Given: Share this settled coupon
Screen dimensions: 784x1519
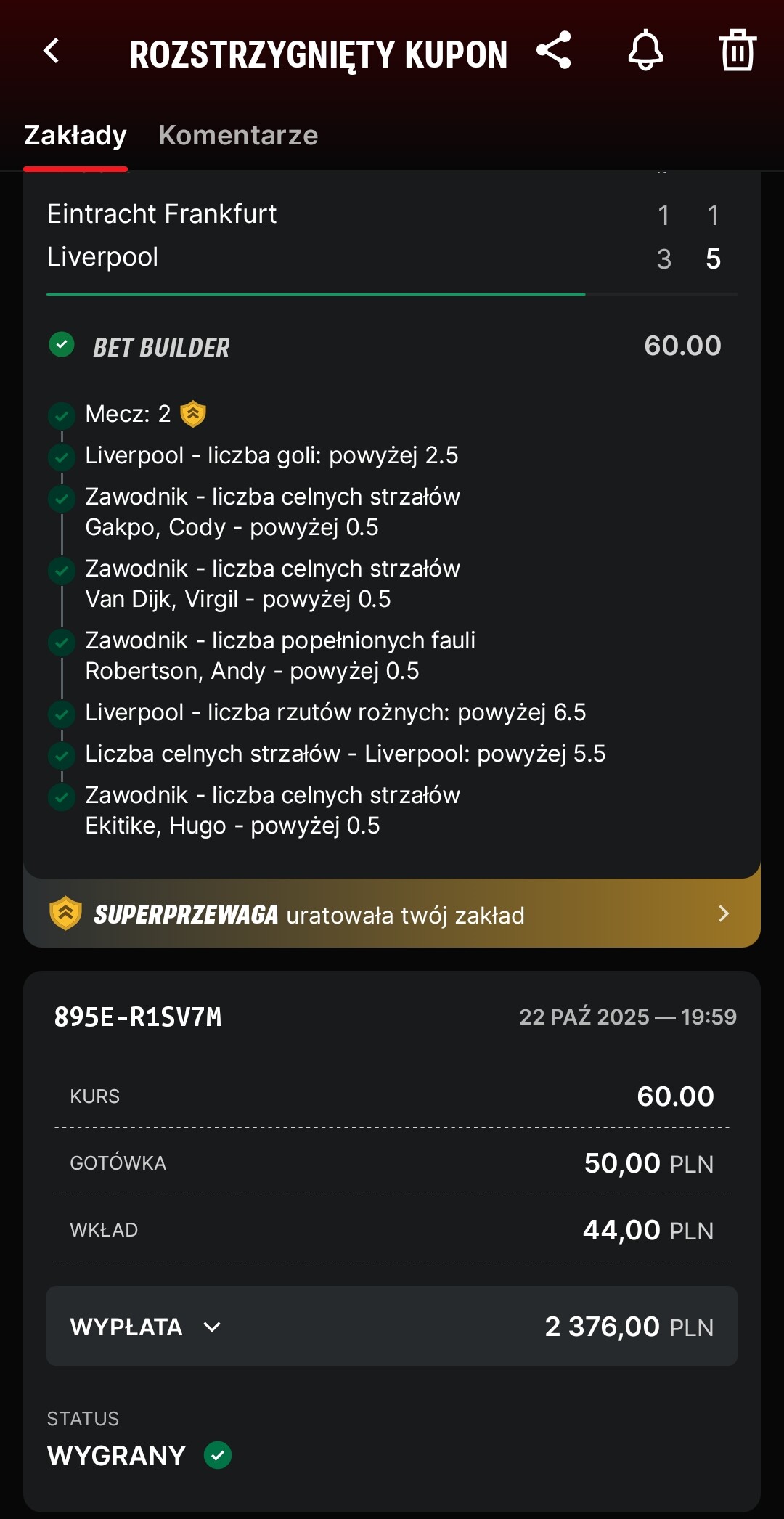Looking at the screenshot, I should coord(554,51).
